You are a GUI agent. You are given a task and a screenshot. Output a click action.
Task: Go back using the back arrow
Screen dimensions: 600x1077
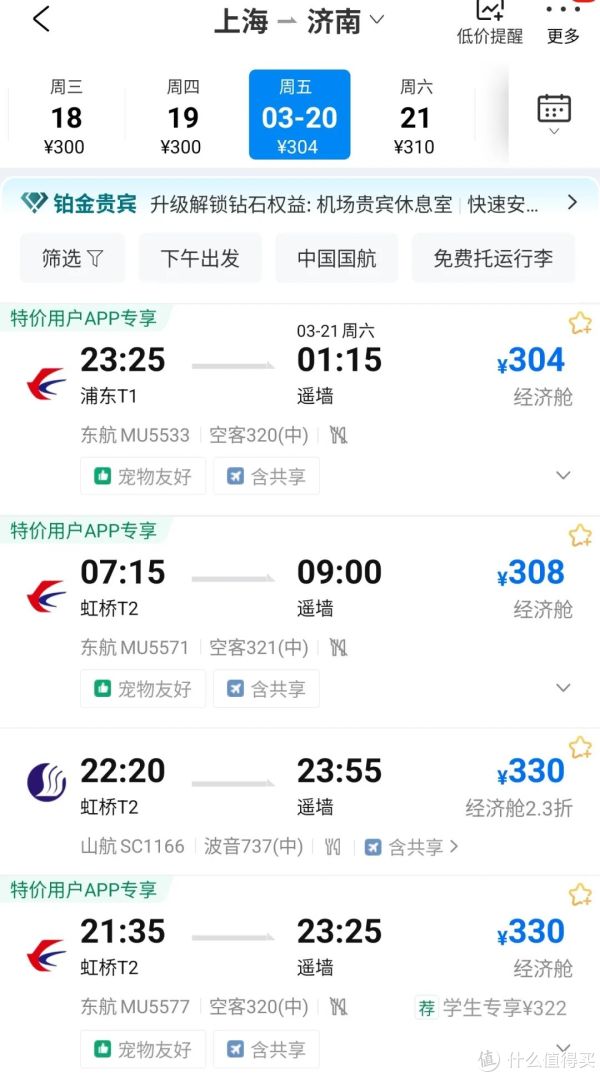[41, 19]
